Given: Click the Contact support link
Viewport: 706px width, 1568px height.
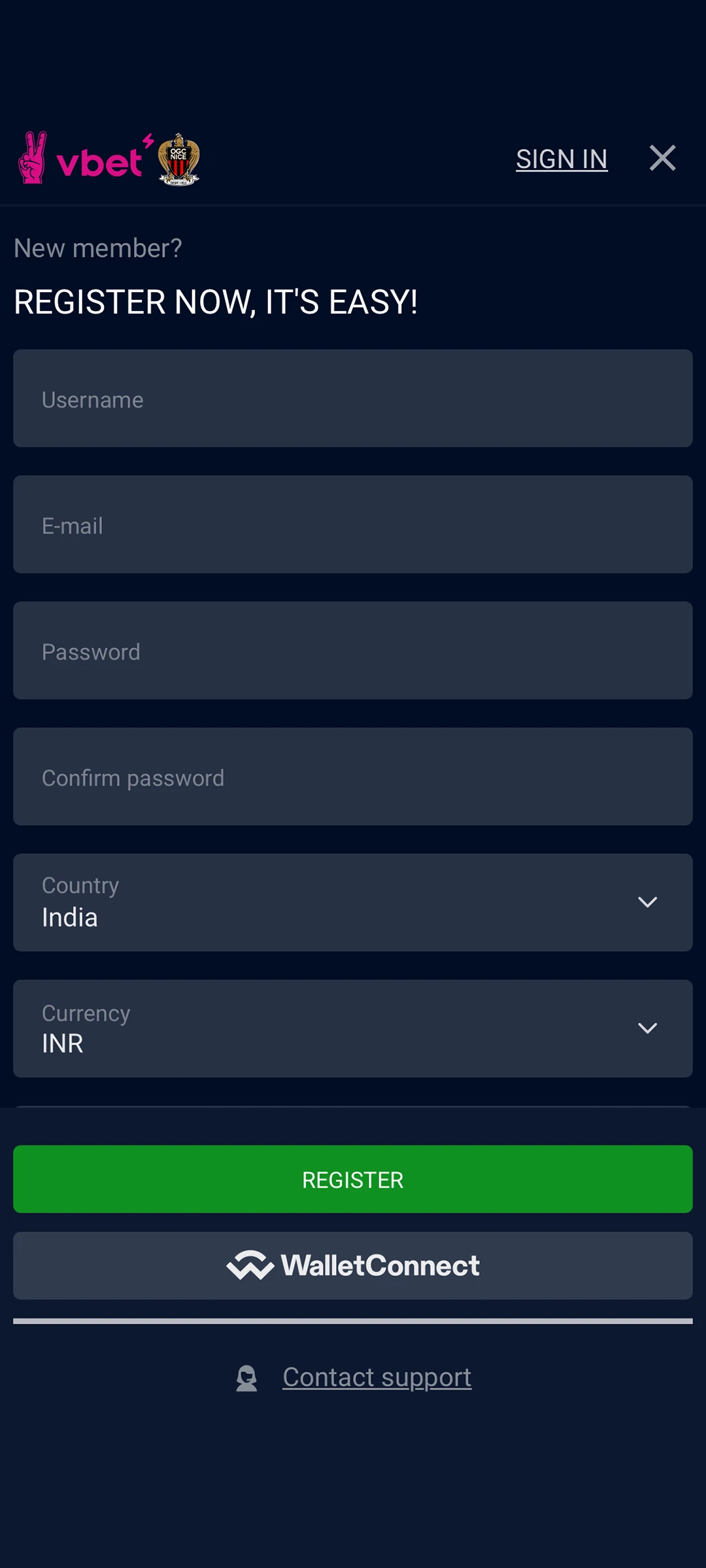Looking at the screenshot, I should click(x=377, y=1377).
